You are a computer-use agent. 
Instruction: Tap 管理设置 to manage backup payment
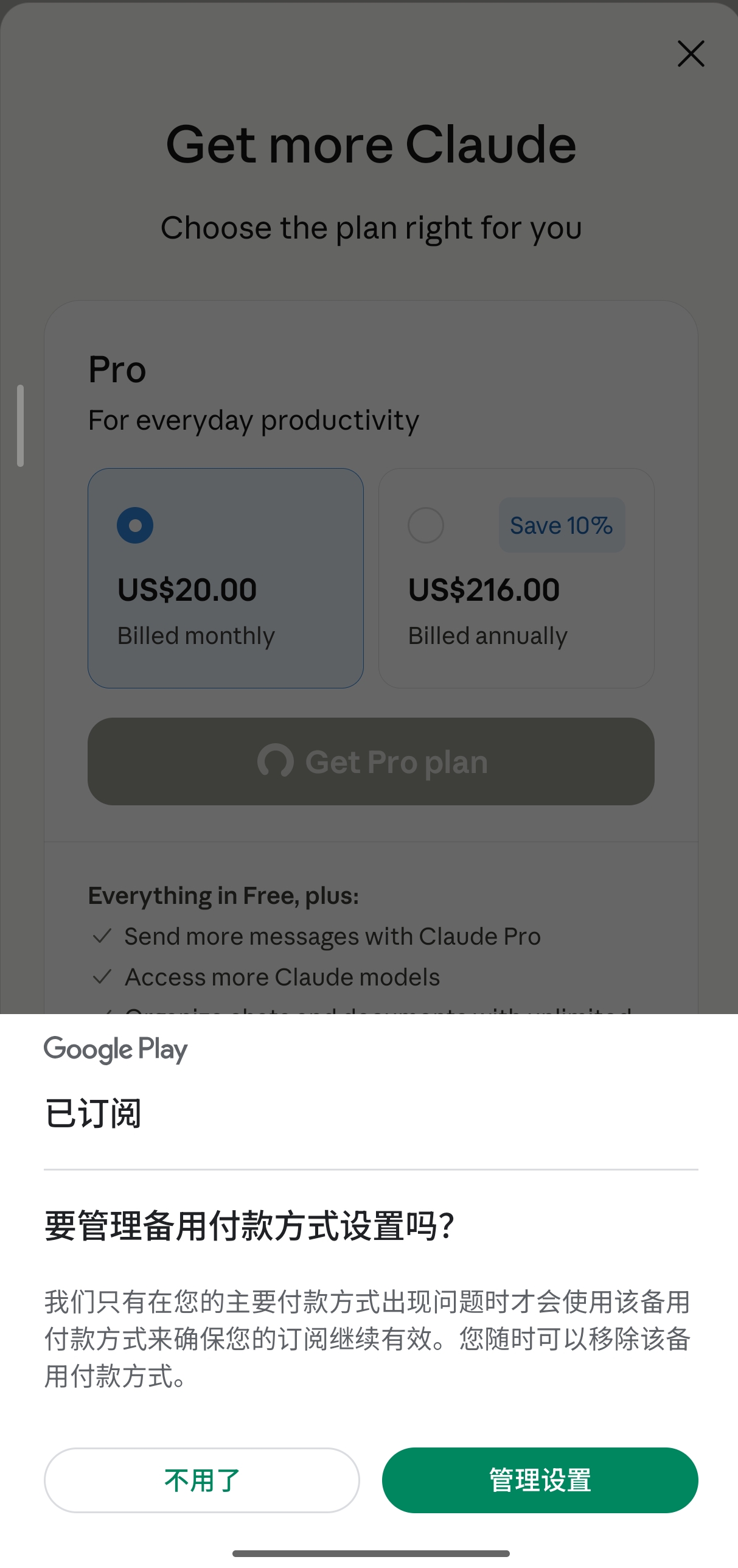[540, 1480]
